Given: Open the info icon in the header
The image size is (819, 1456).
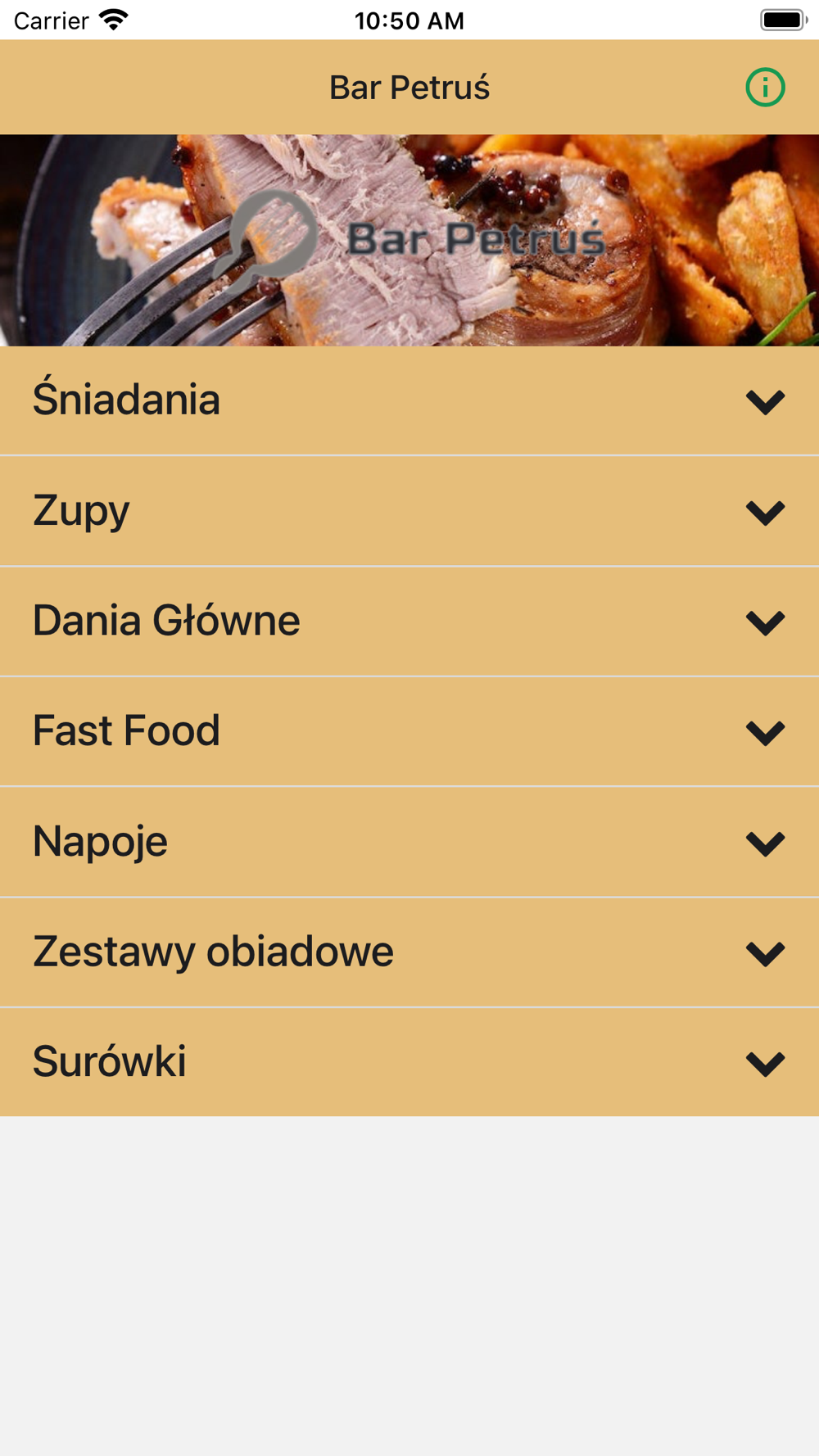Looking at the screenshot, I should tap(765, 88).
